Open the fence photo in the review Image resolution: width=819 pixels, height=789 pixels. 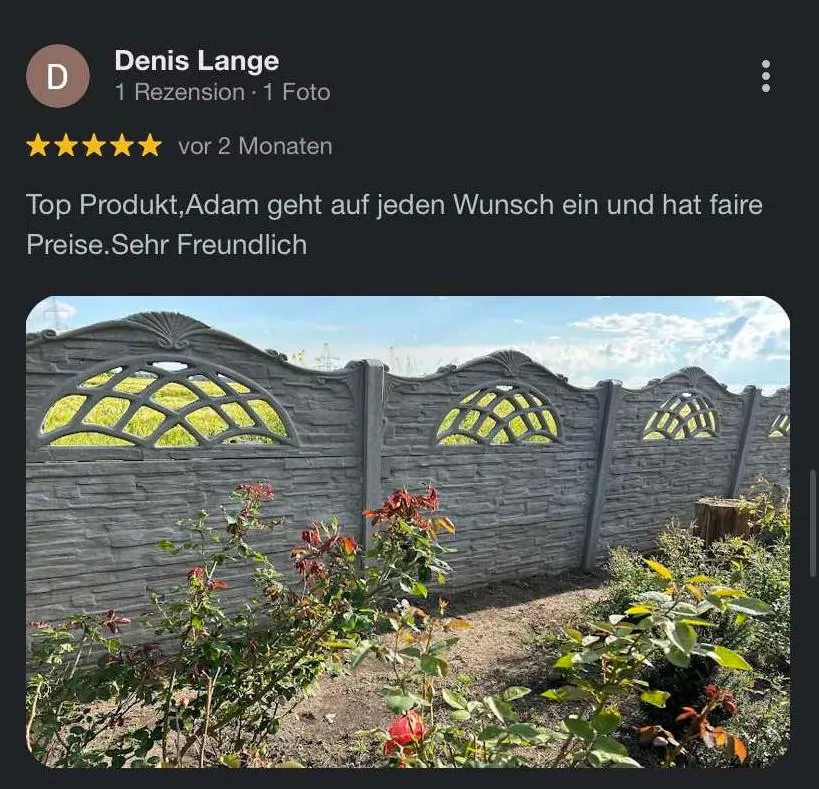click(408, 531)
